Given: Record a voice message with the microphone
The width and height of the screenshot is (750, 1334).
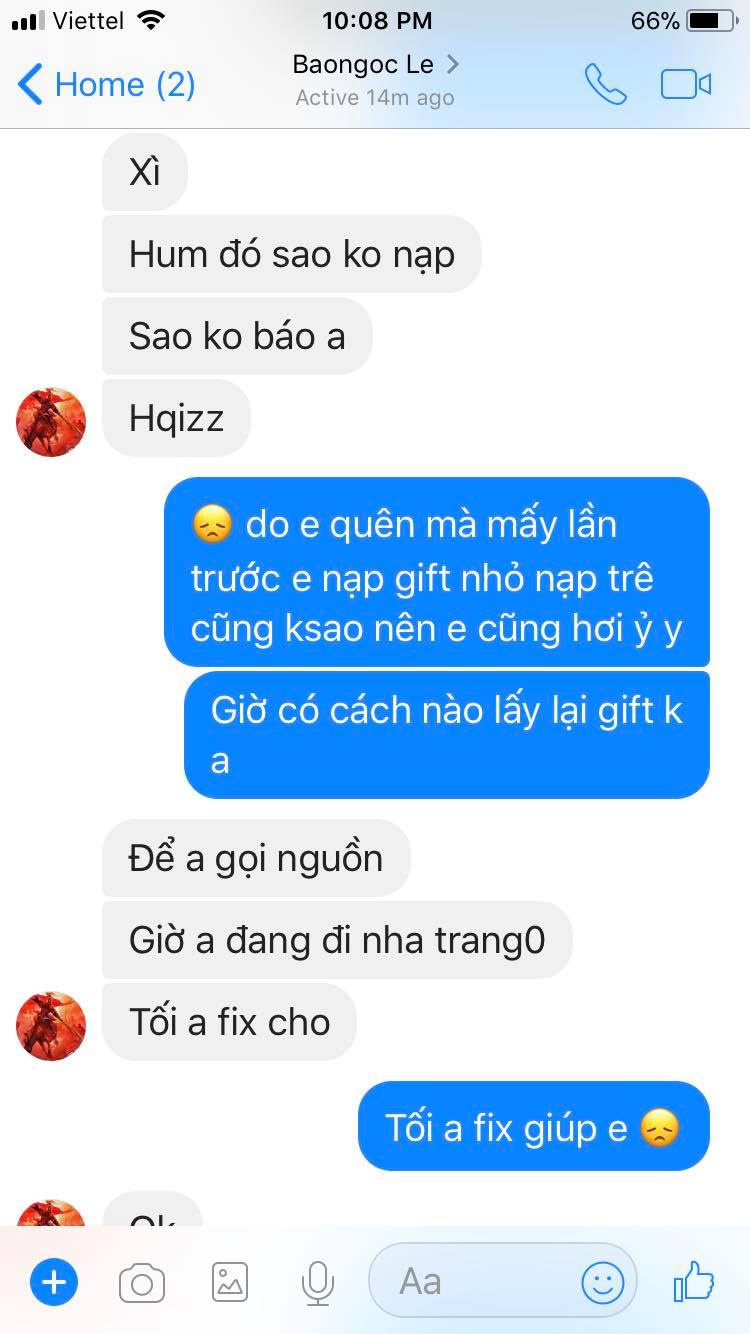Looking at the screenshot, I should 318,1282.
